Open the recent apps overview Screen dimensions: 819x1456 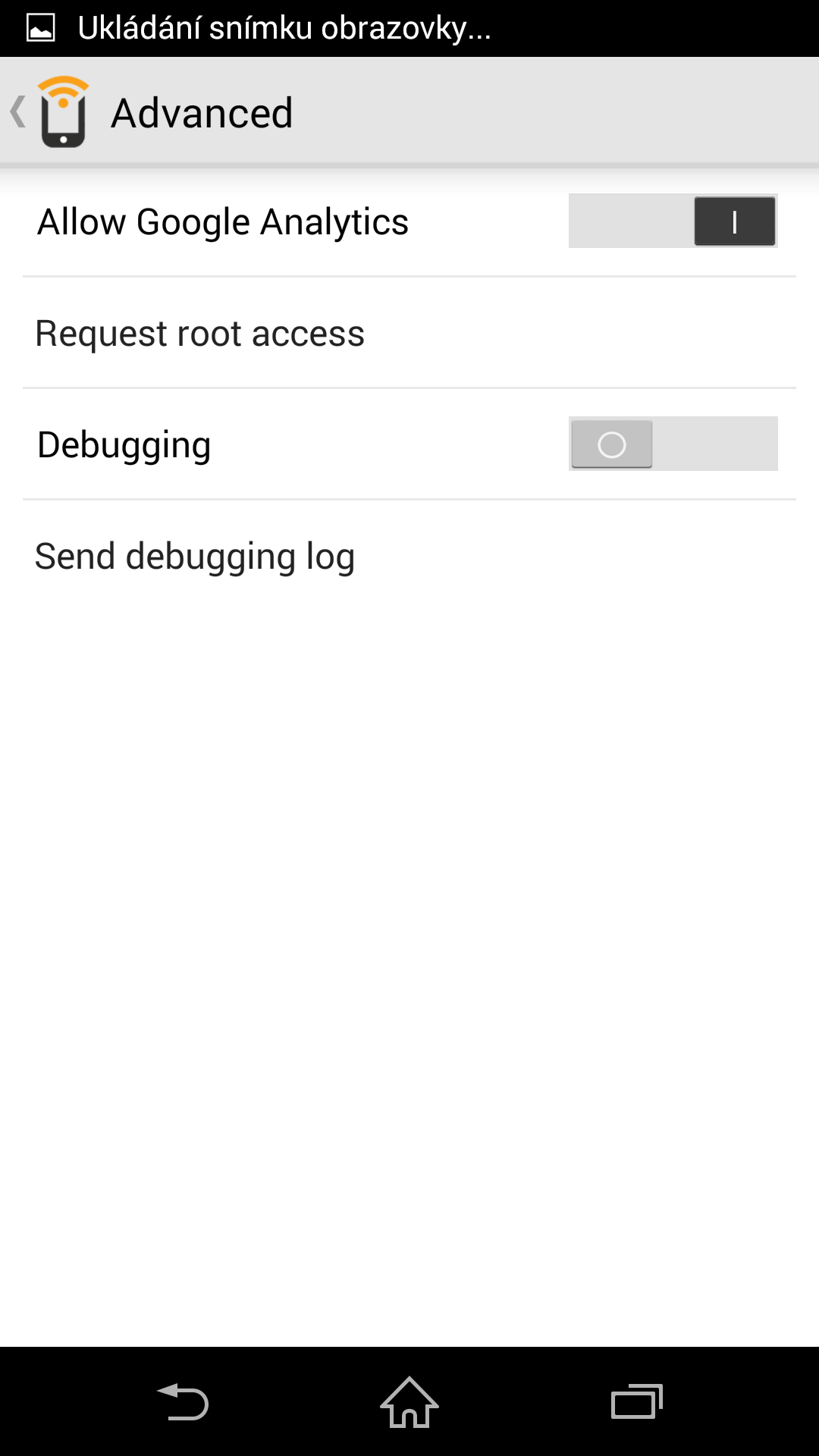pos(637,1401)
